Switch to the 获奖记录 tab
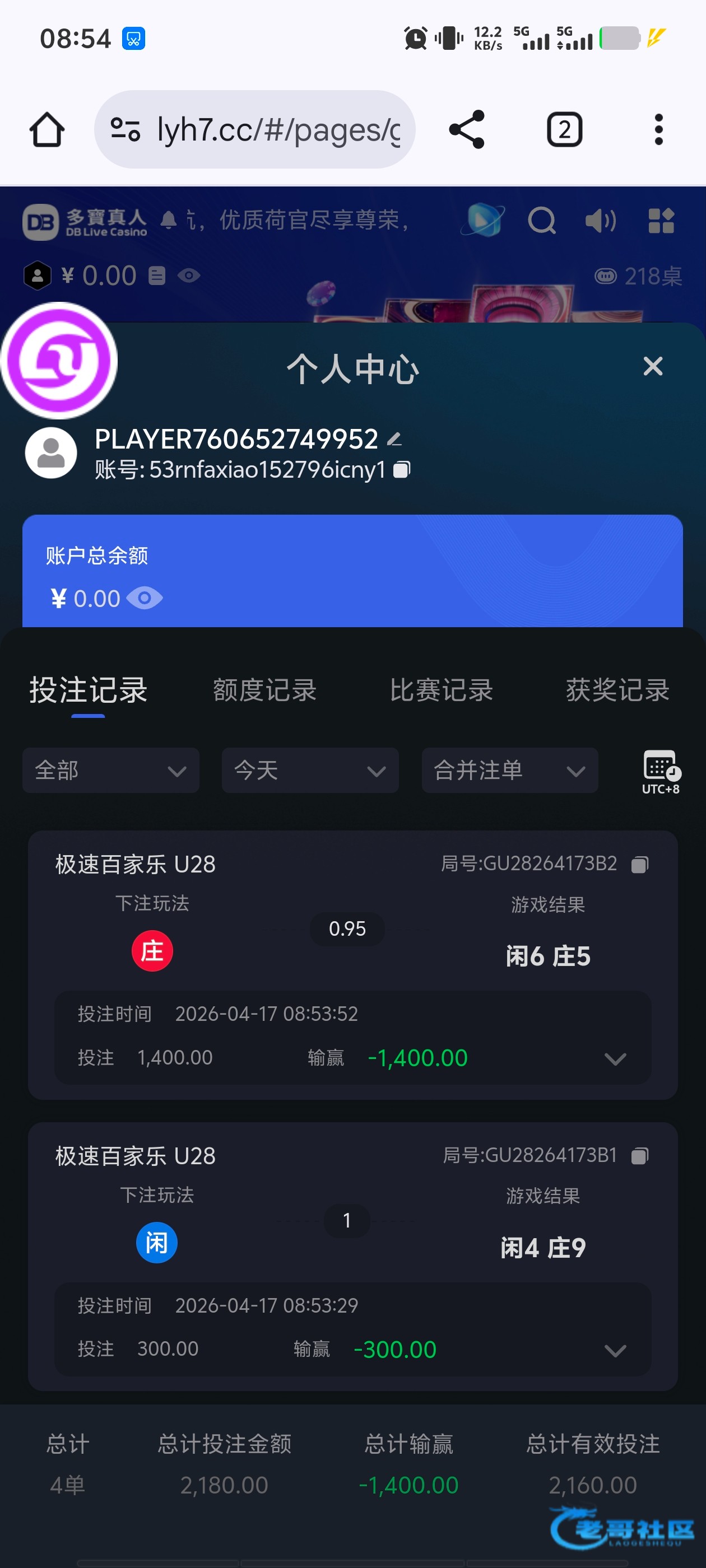This screenshot has height=1568, width=706. point(617,690)
